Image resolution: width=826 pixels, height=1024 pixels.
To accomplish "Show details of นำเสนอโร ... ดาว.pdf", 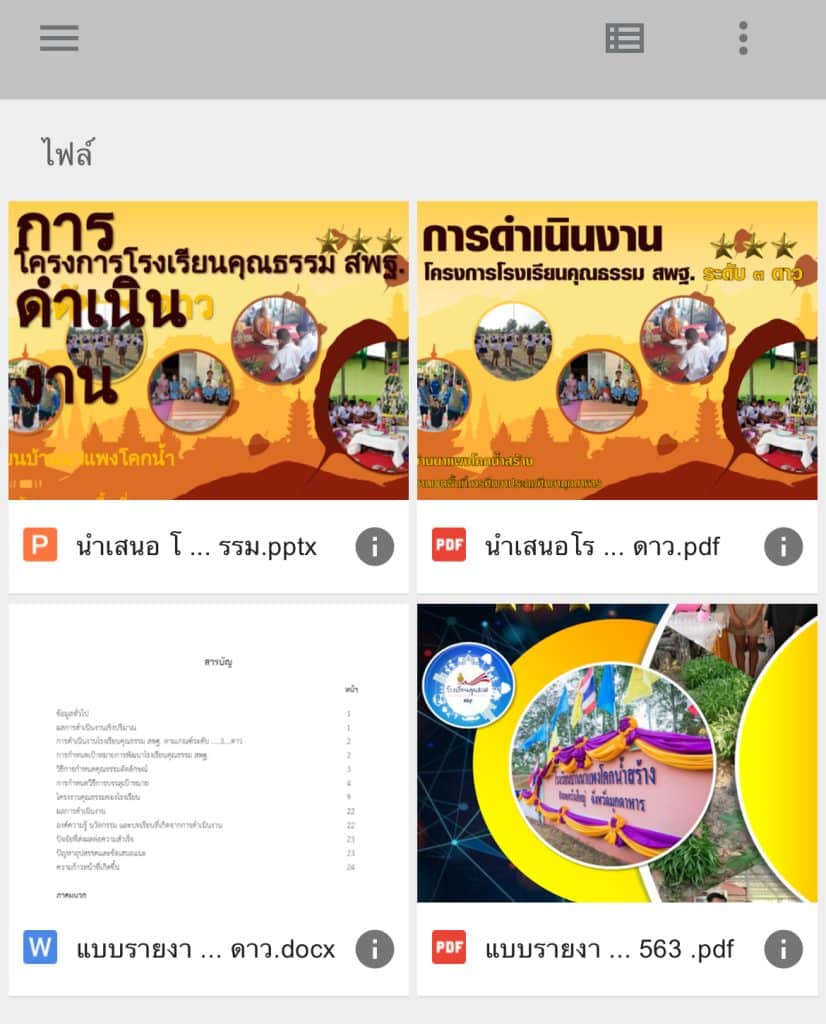I will pos(783,547).
